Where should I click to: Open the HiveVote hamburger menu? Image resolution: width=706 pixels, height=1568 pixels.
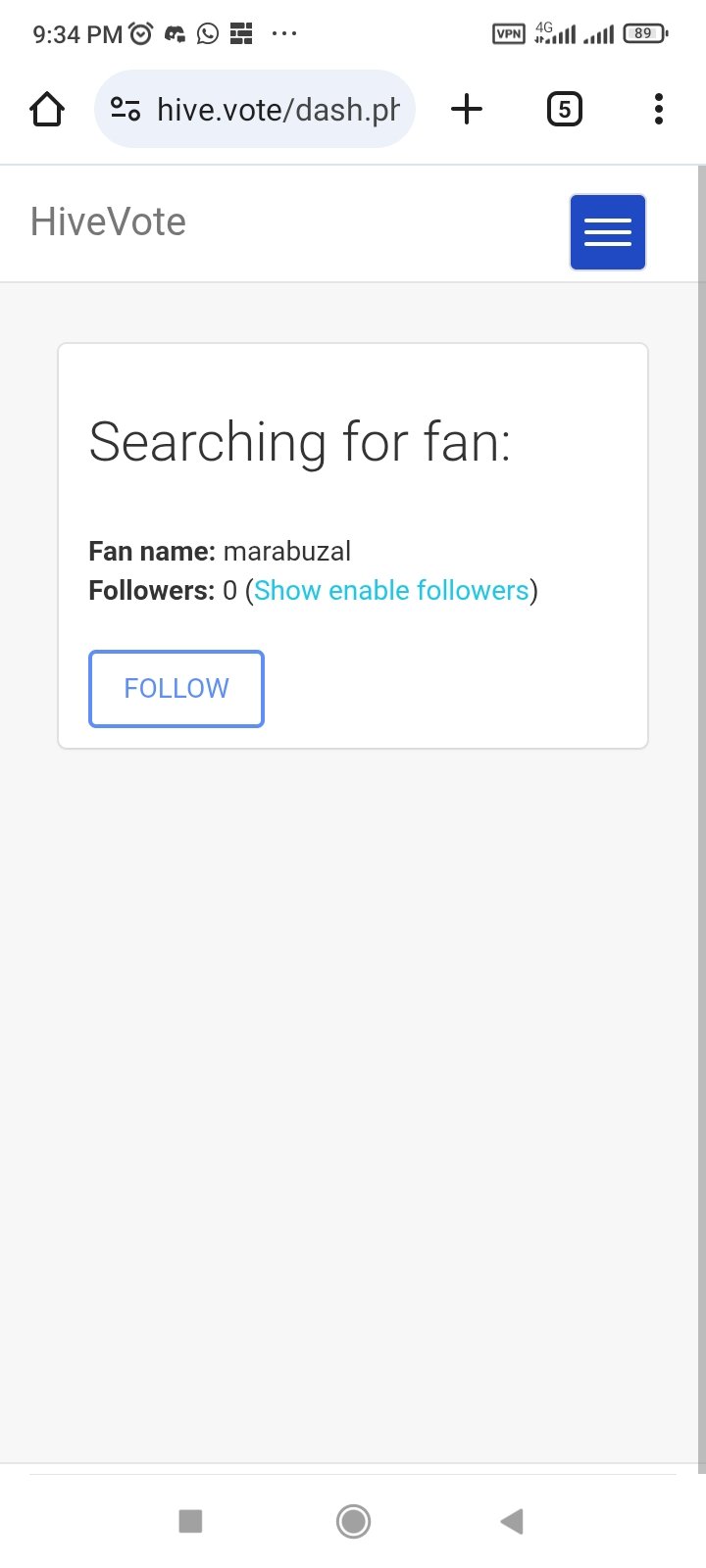coord(608,232)
